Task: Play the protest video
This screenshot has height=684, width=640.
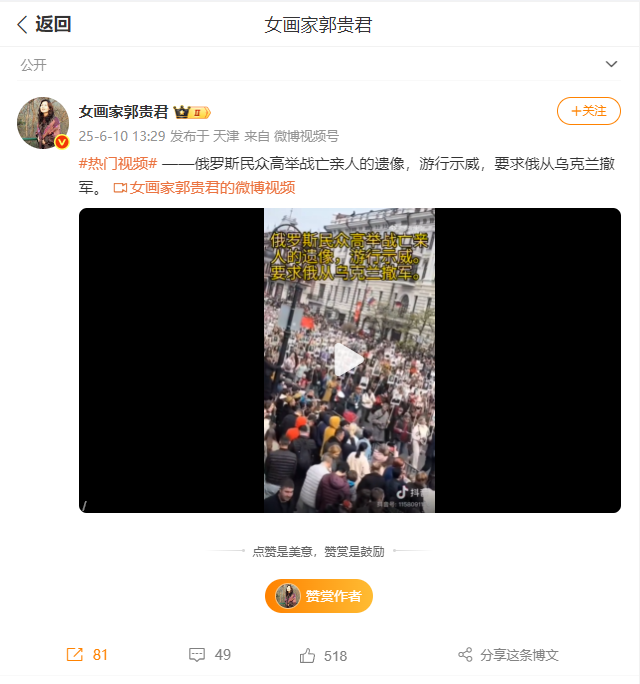Action: (x=349, y=360)
